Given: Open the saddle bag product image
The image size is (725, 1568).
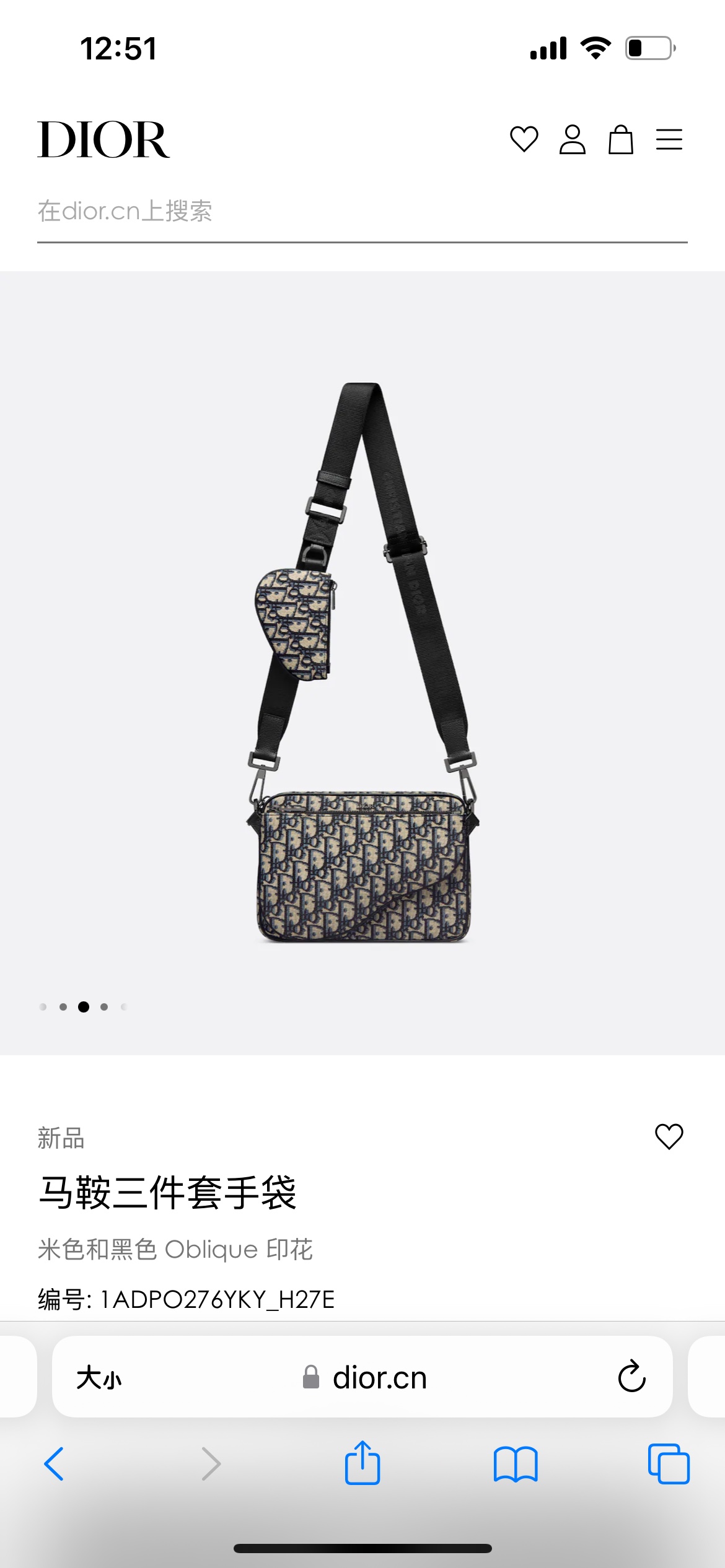Looking at the screenshot, I should pyautogui.click(x=362, y=663).
